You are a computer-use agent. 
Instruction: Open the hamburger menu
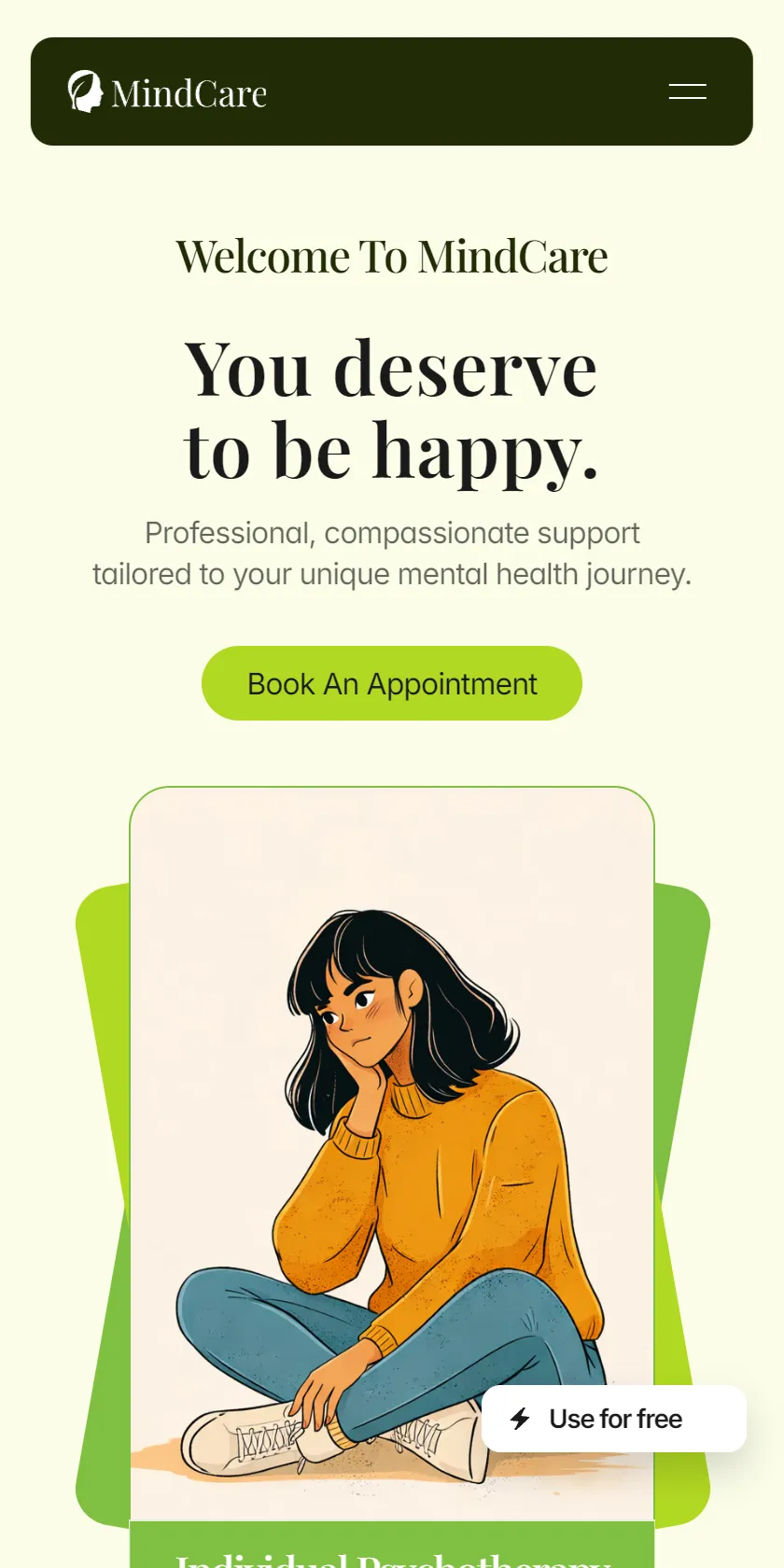click(687, 91)
